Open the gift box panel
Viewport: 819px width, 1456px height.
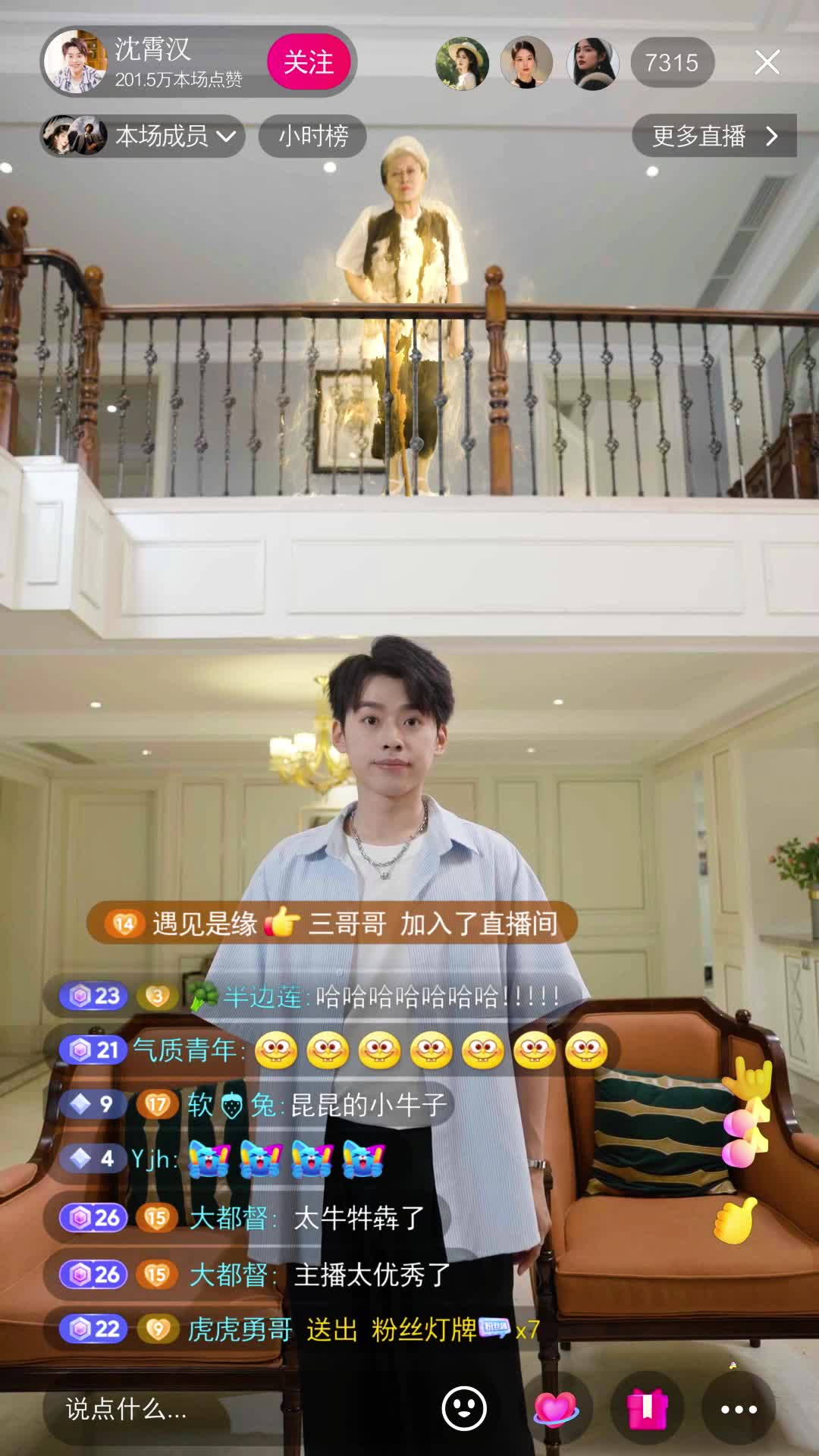tap(647, 1409)
